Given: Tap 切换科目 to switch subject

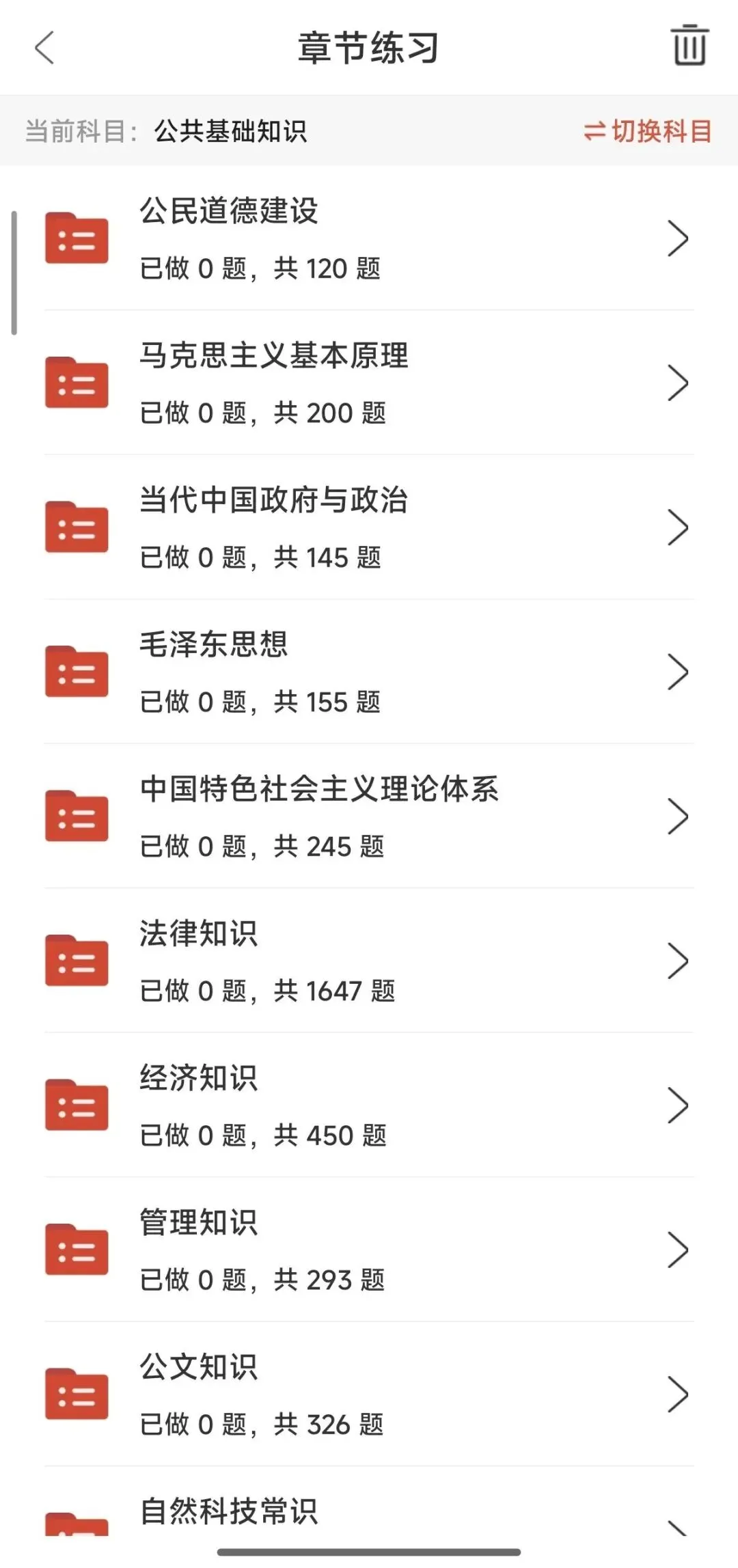Looking at the screenshot, I should coord(648,131).
